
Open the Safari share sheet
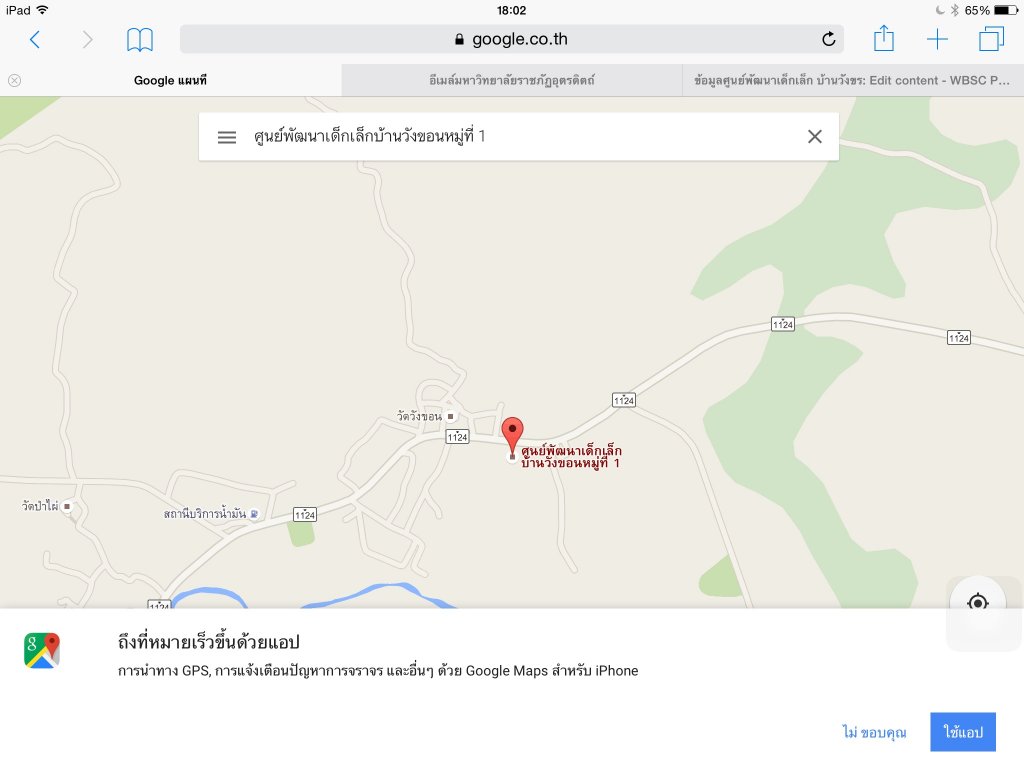[x=883, y=40]
